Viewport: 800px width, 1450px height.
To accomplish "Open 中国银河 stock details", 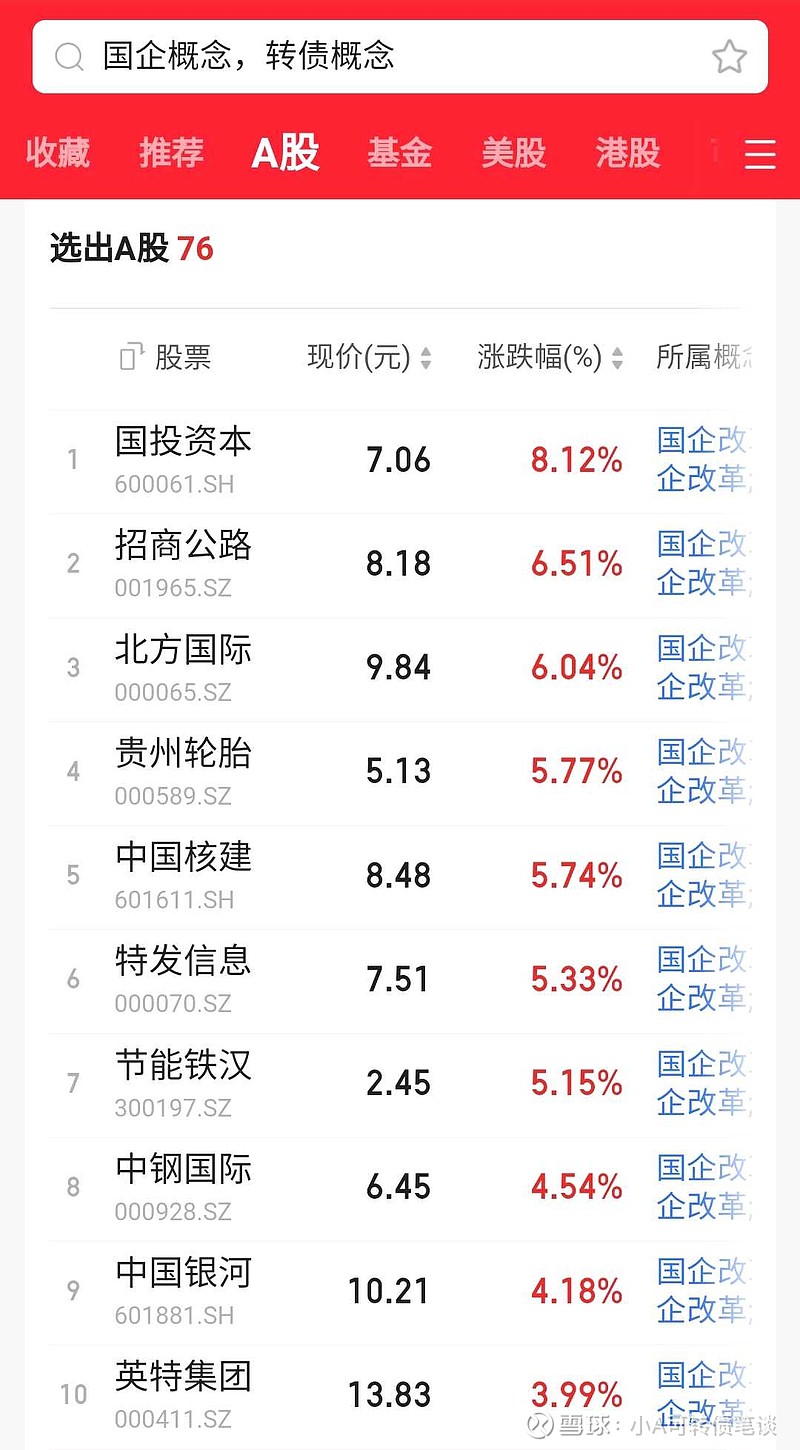I will (x=181, y=1273).
